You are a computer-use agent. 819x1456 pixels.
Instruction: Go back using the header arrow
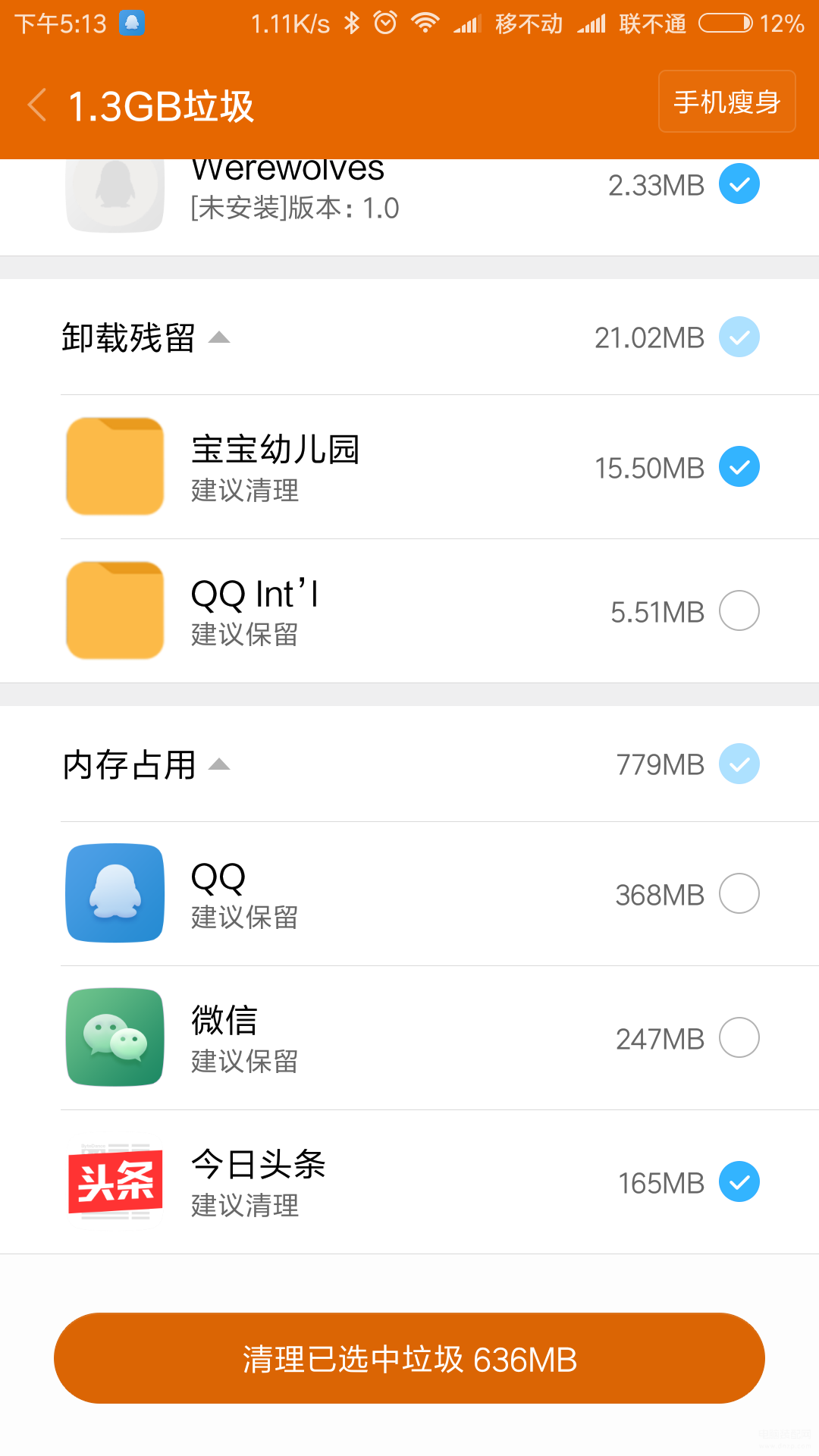[x=37, y=105]
